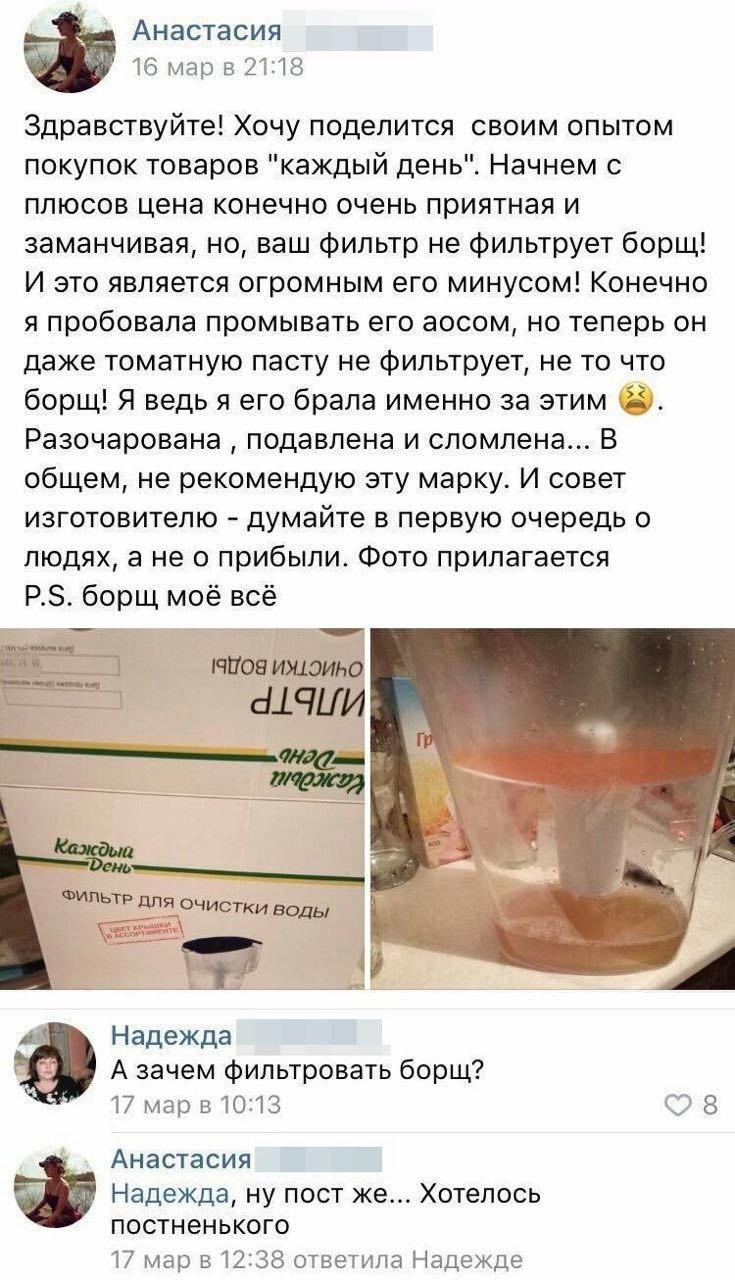
Task: Tap Анастасия's avatar next to her reply
Action: pyautogui.click(x=55, y=1187)
